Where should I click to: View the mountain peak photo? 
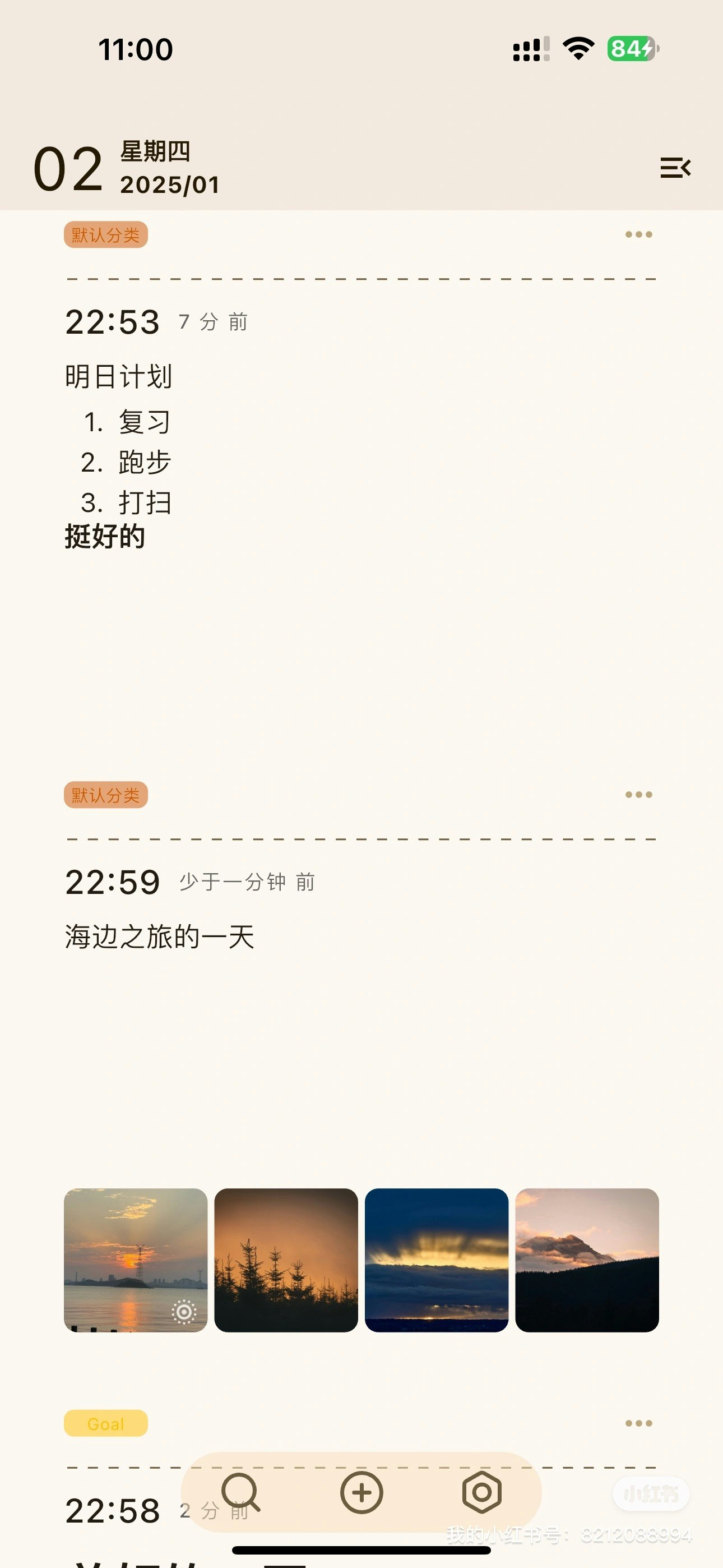pos(587,1260)
